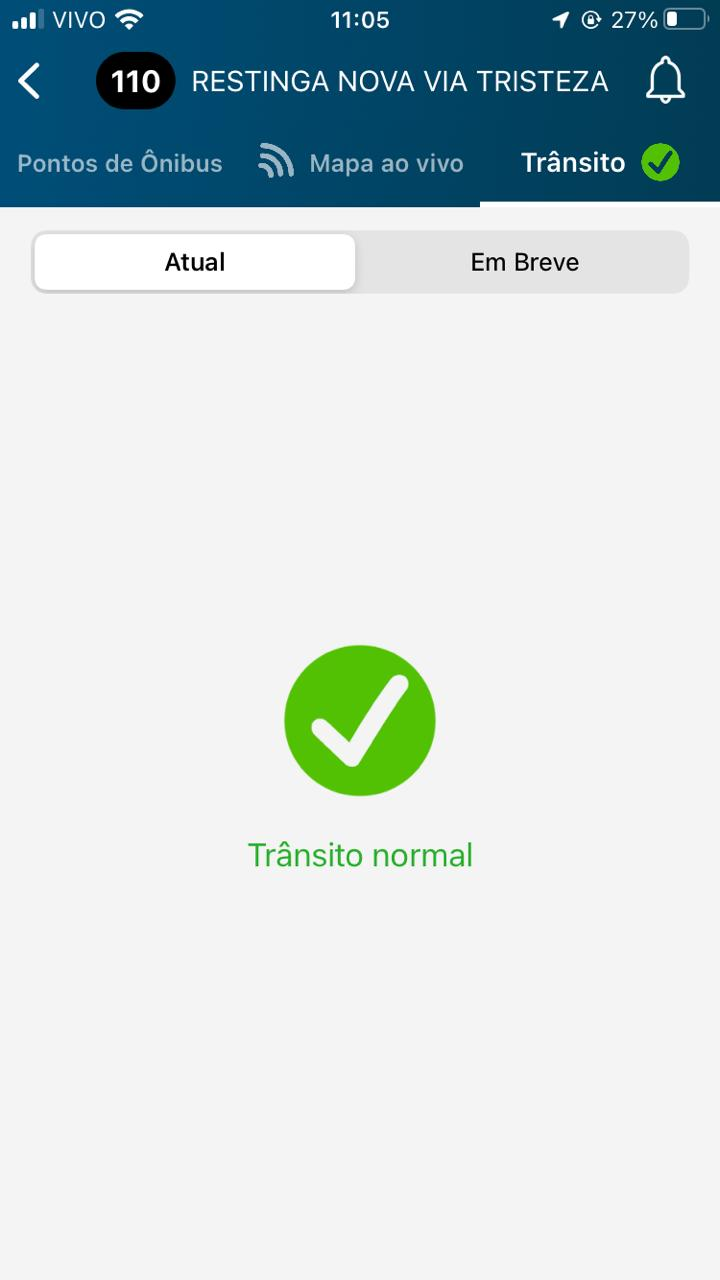This screenshot has width=720, height=1280.
Task: Switch to the Pontos de Ônibus tab
Action: pyautogui.click(x=120, y=163)
